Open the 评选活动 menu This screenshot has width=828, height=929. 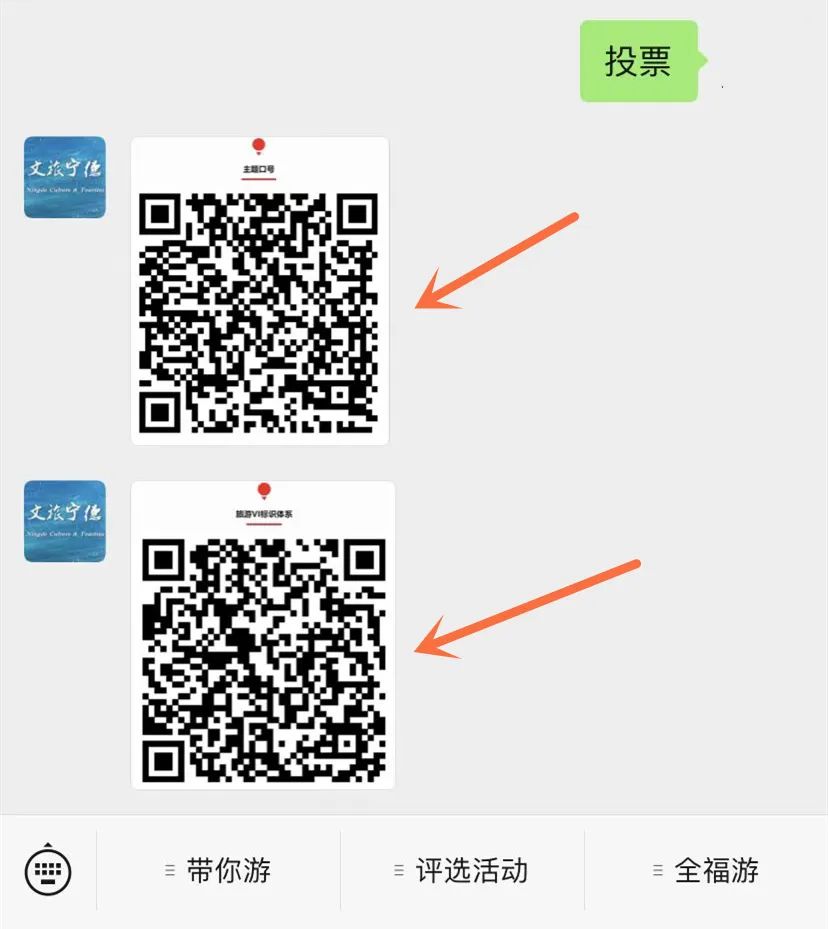[x=462, y=870]
